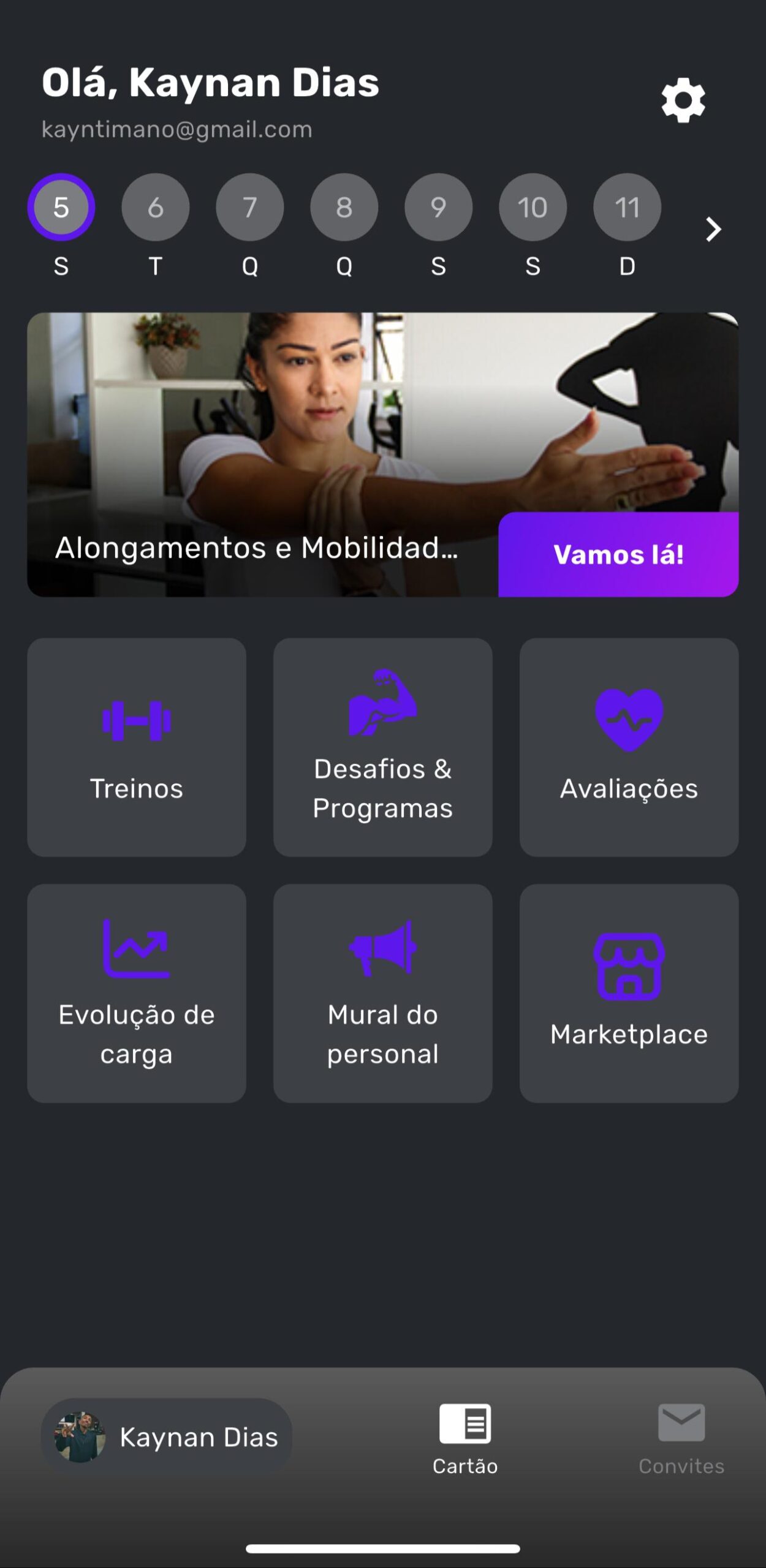Switch to the Convites tab
766x1568 pixels.
[681, 1439]
